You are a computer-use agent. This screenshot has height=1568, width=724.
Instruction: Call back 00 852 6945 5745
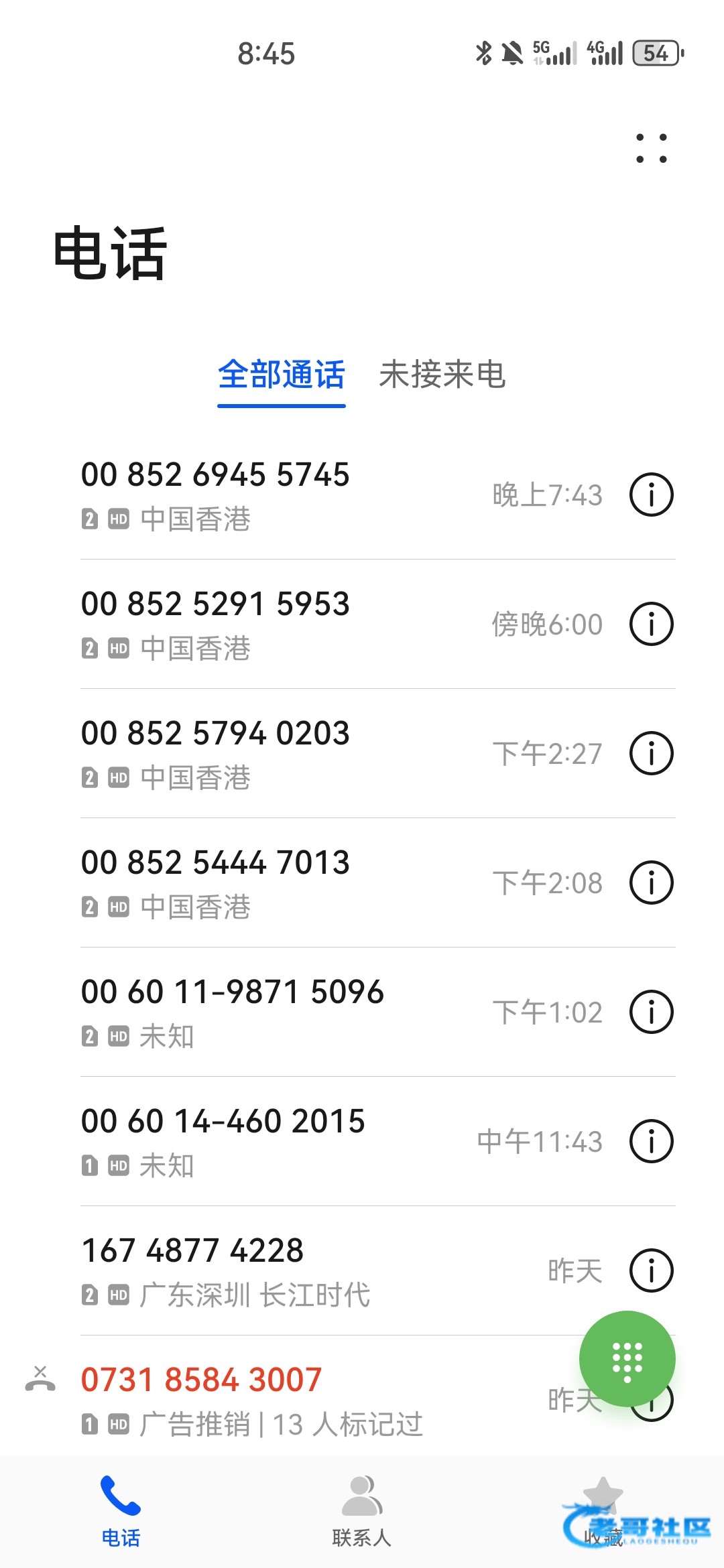pyautogui.click(x=342, y=495)
